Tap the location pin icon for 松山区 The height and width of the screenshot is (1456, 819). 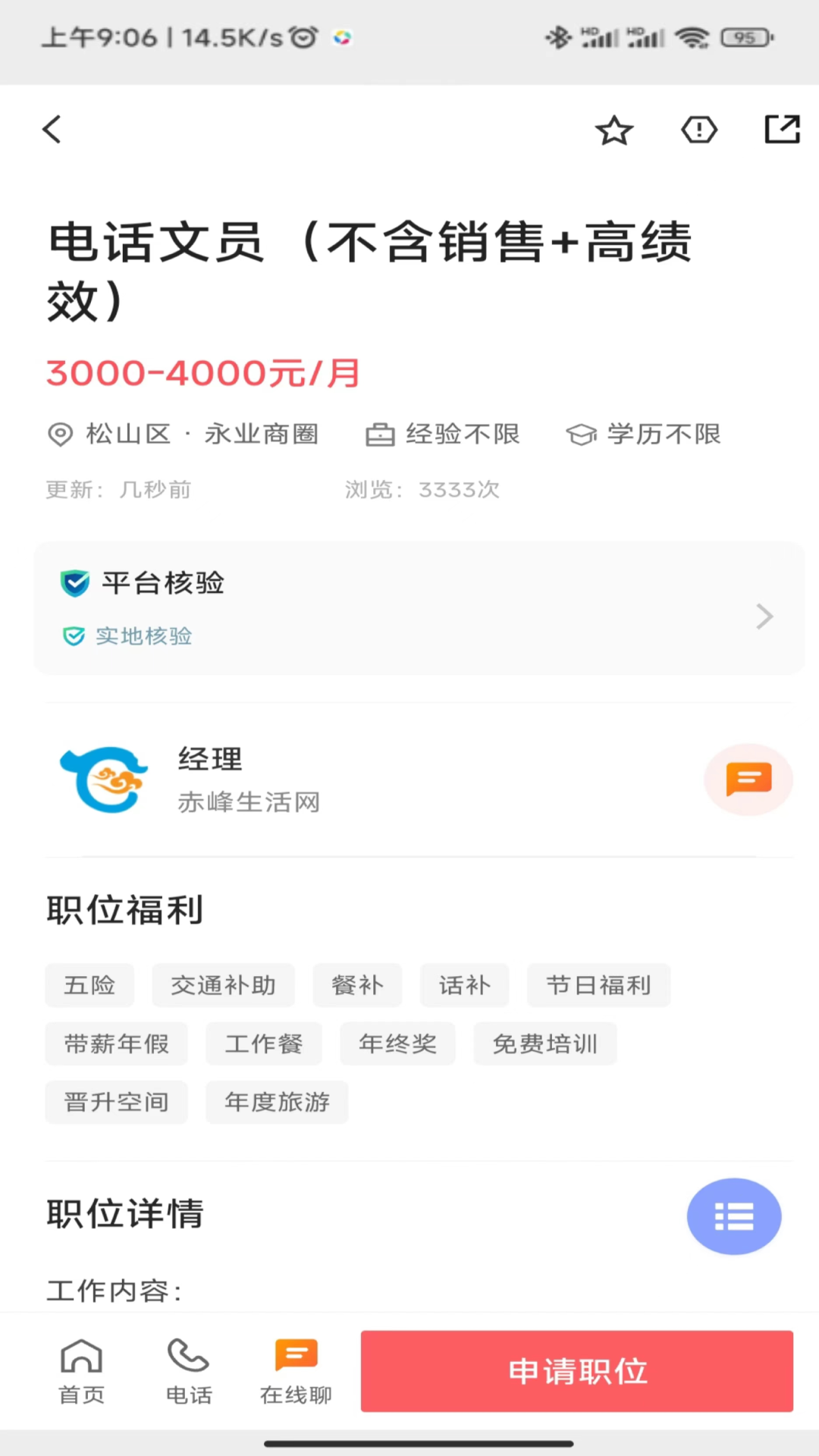coord(60,434)
